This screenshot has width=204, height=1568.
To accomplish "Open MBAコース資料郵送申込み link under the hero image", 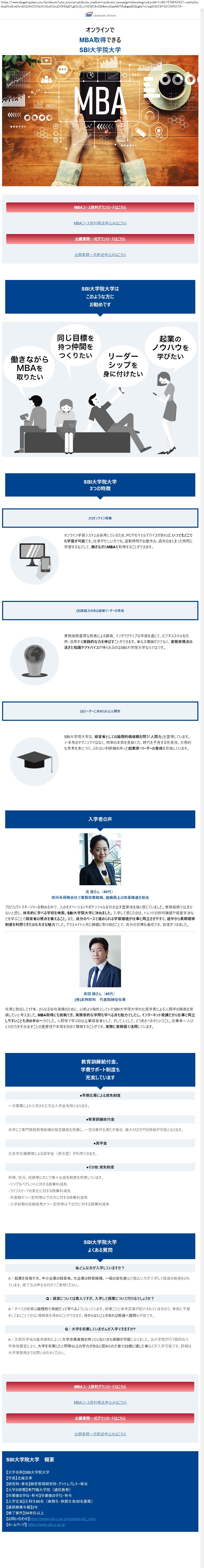I will point(100,223).
